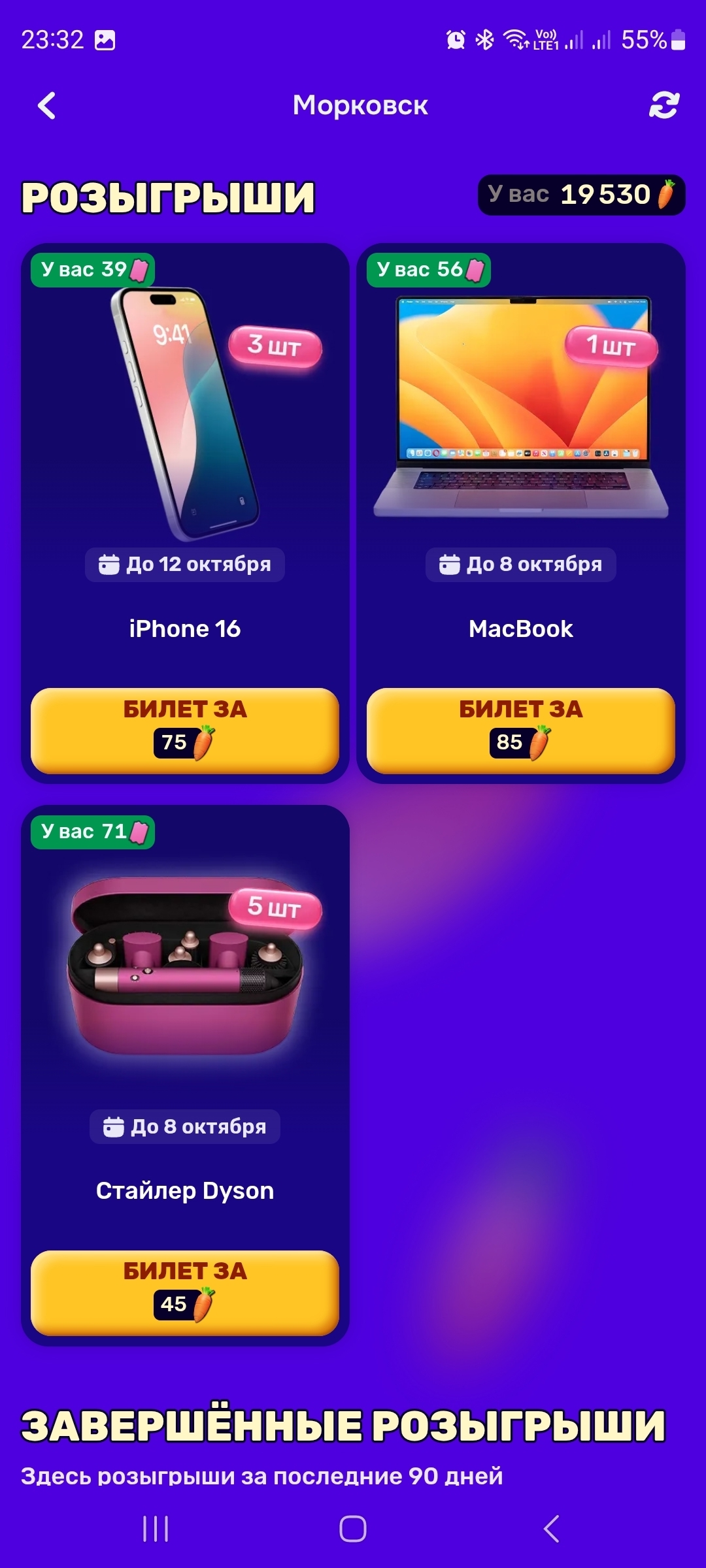The width and height of the screenshot is (706, 1568).
Task: Open the iPhone 16 giveaway card
Action: pyautogui.click(x=185, y=457)
